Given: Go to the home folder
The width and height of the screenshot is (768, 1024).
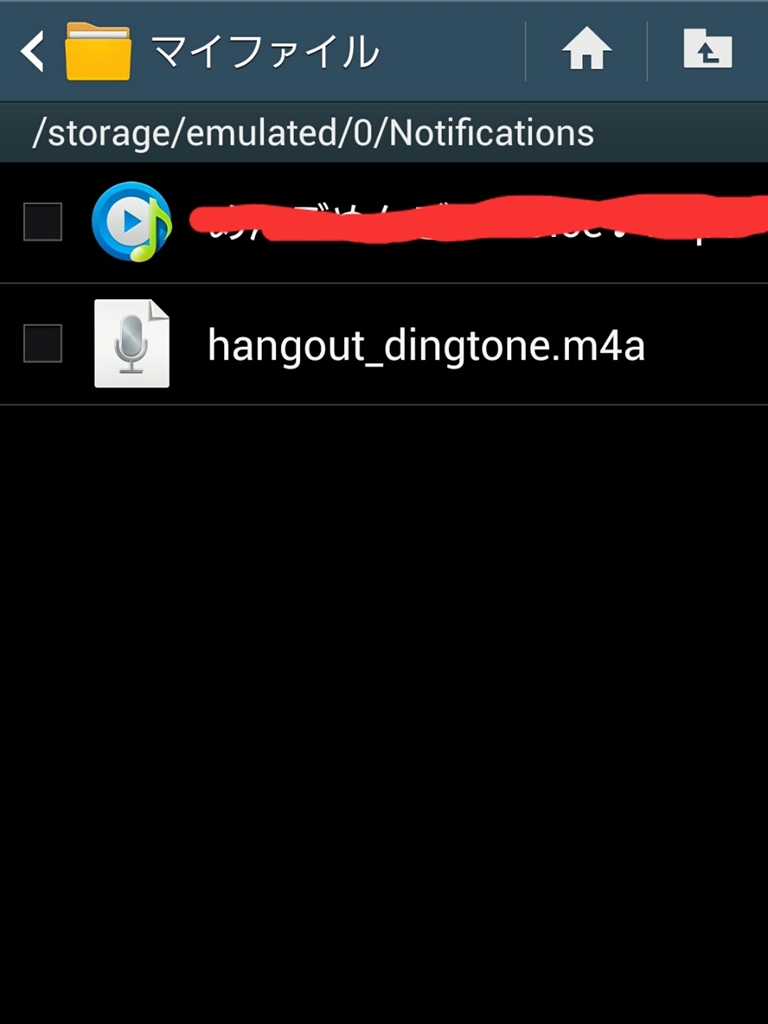Looking at the screenshot, I should pyautogui.click(x=587, y=51).
